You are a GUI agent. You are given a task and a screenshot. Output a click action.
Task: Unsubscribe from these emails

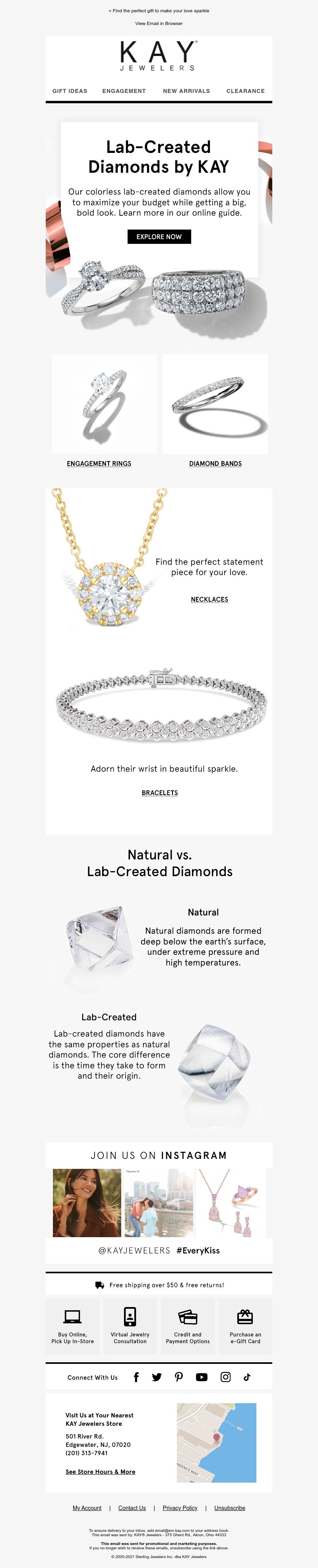pos(230,1508)
